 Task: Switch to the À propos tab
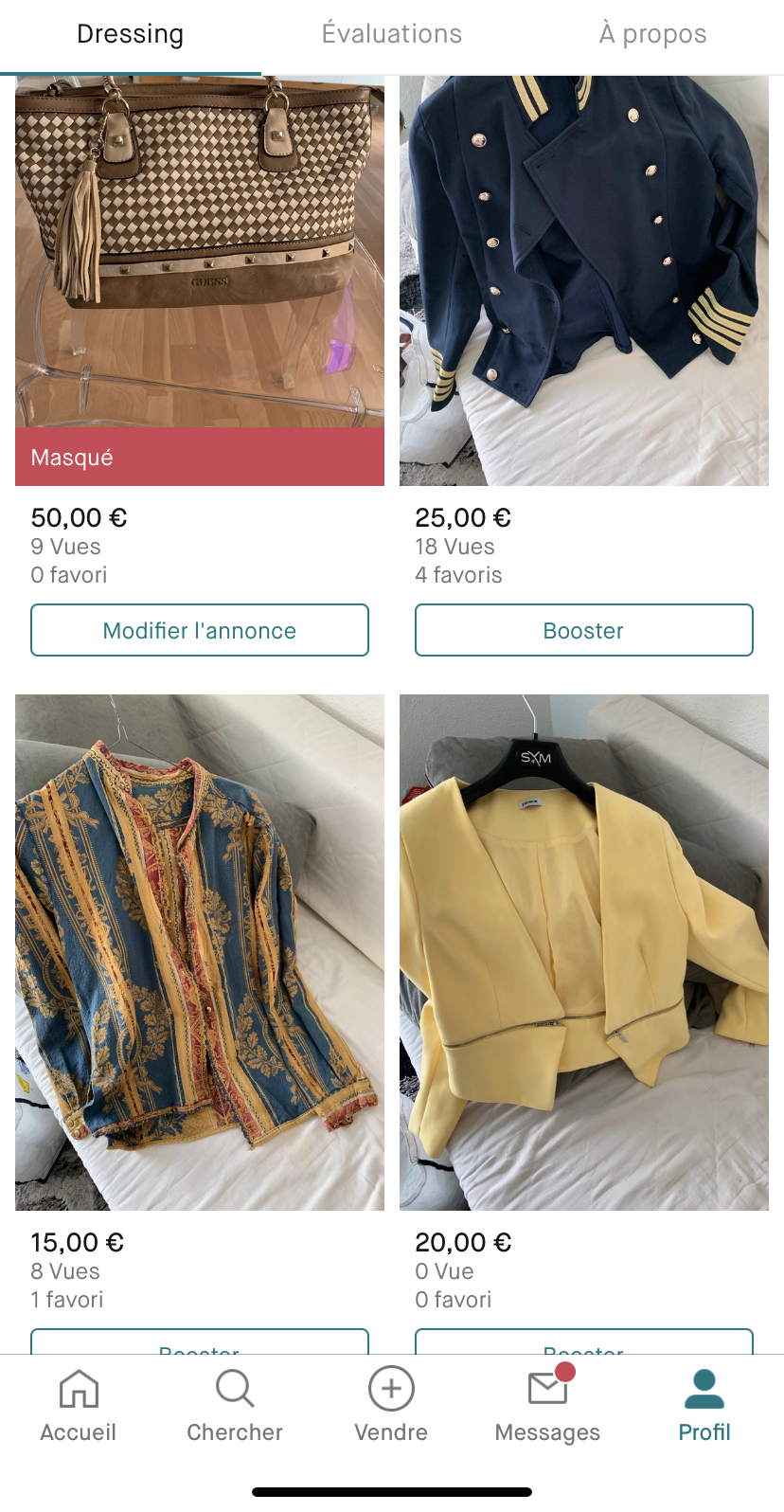click(652, 33)
